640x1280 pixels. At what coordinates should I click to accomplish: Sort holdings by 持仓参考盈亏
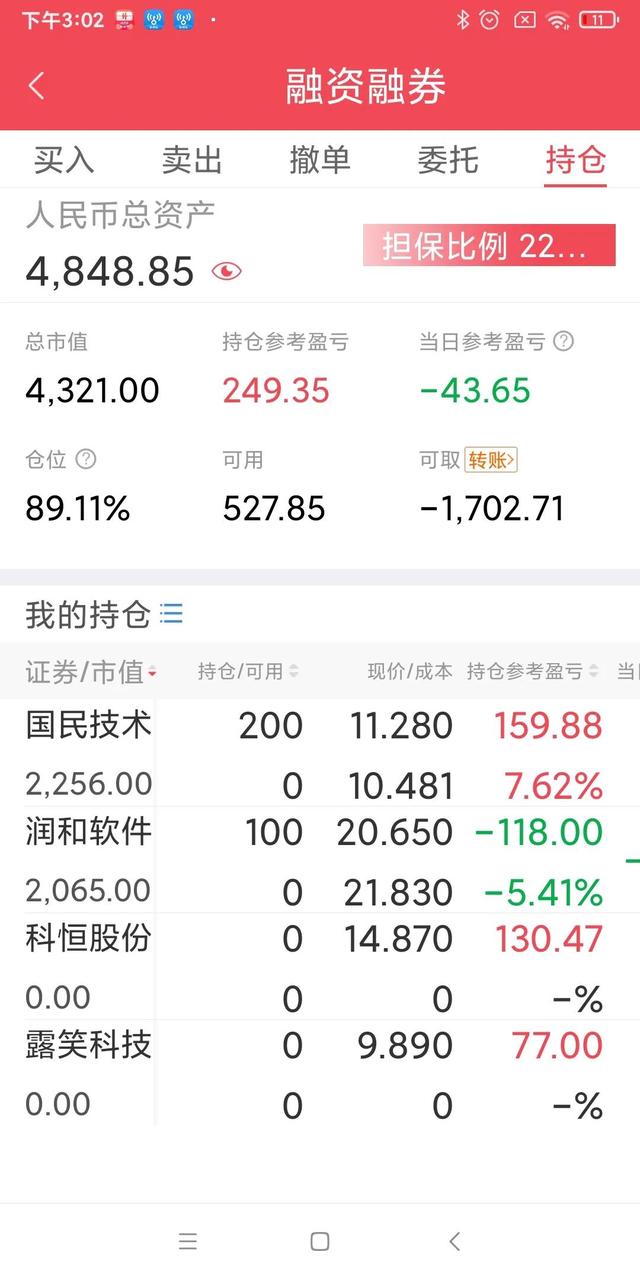pyautogui.click(x=532, y=672)
